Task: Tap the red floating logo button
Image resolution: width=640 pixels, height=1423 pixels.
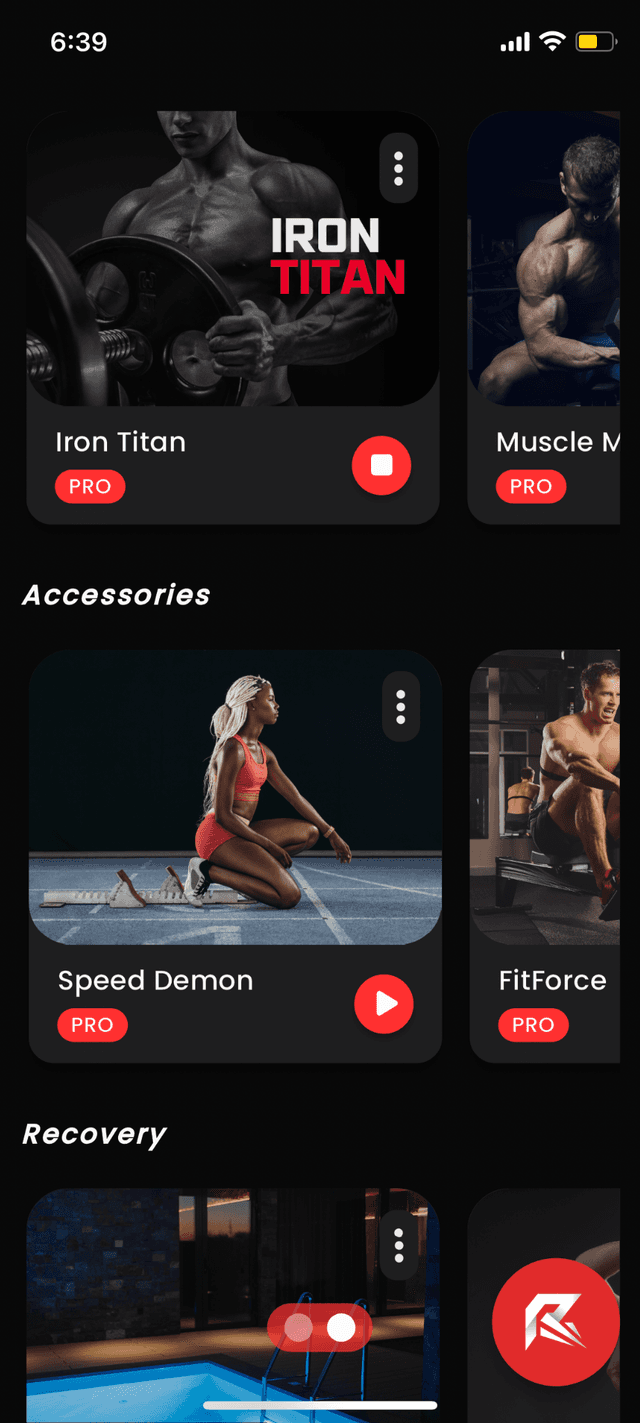Action: [x=556, y=1323]
